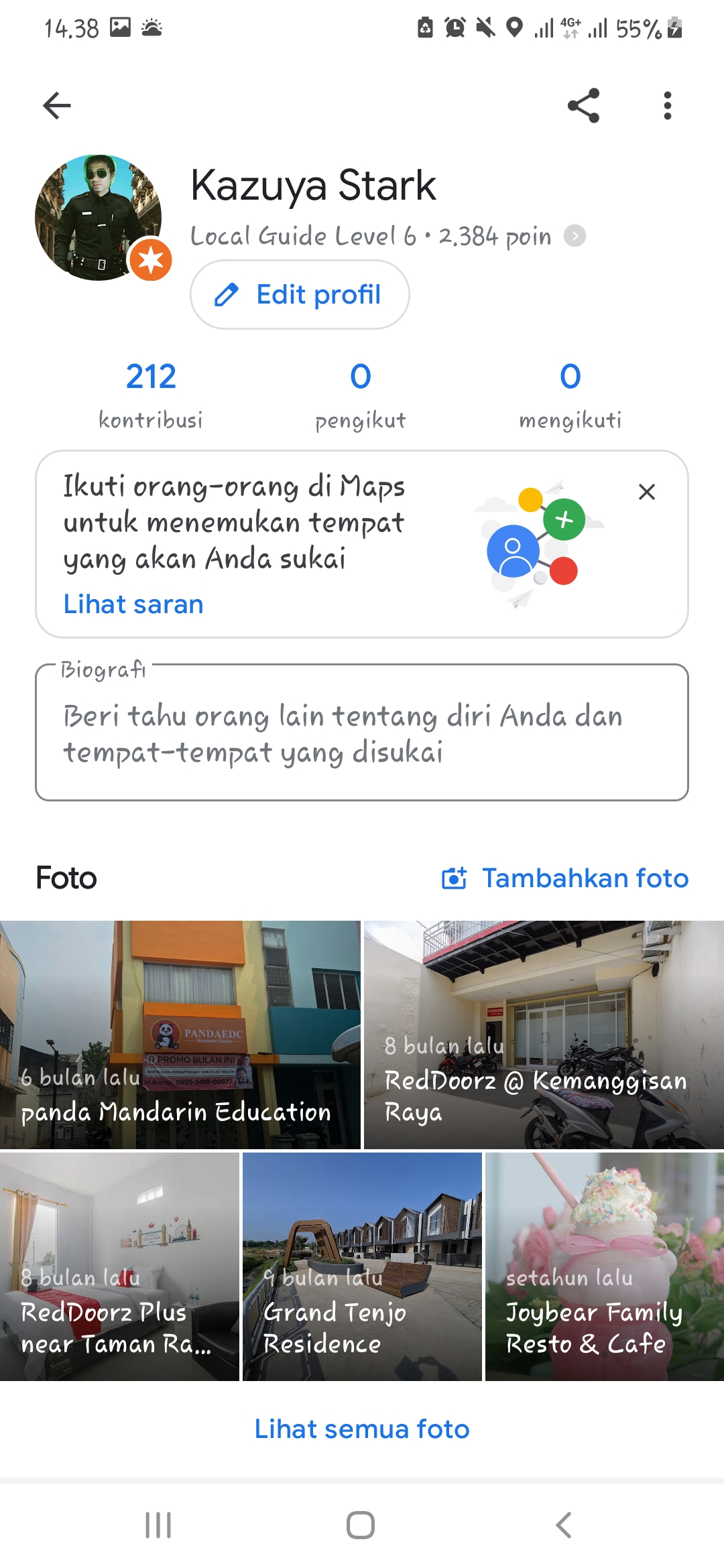
Task: Change the profile picture avatar
Action: point(99,218)
